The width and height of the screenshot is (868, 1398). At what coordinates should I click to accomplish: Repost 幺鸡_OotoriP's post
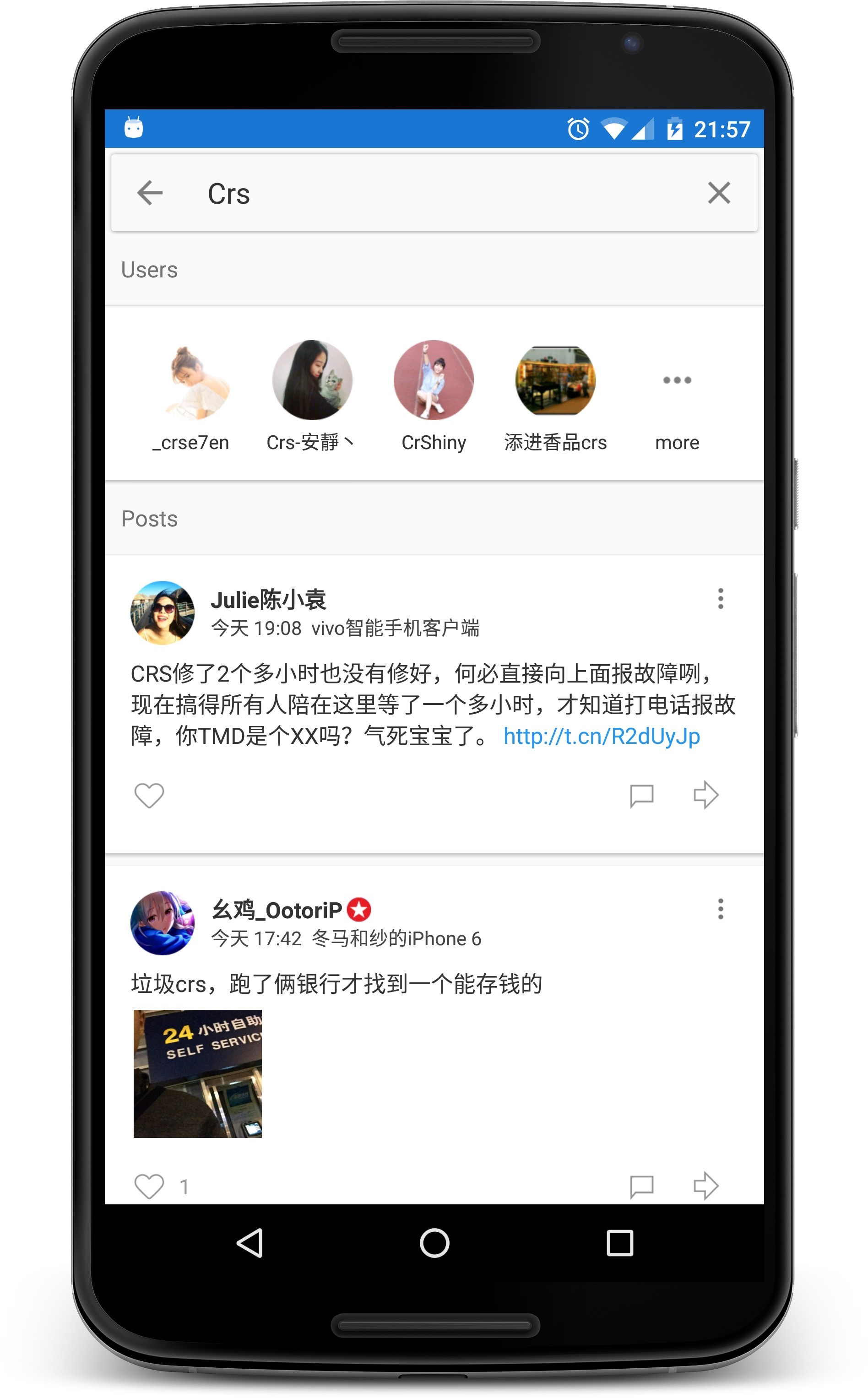pos(705,1186)
